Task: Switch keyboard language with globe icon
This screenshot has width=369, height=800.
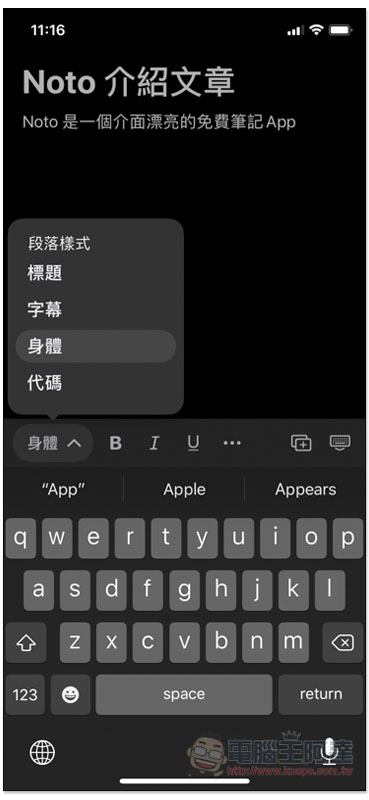Action: click(x=42, y=752)
